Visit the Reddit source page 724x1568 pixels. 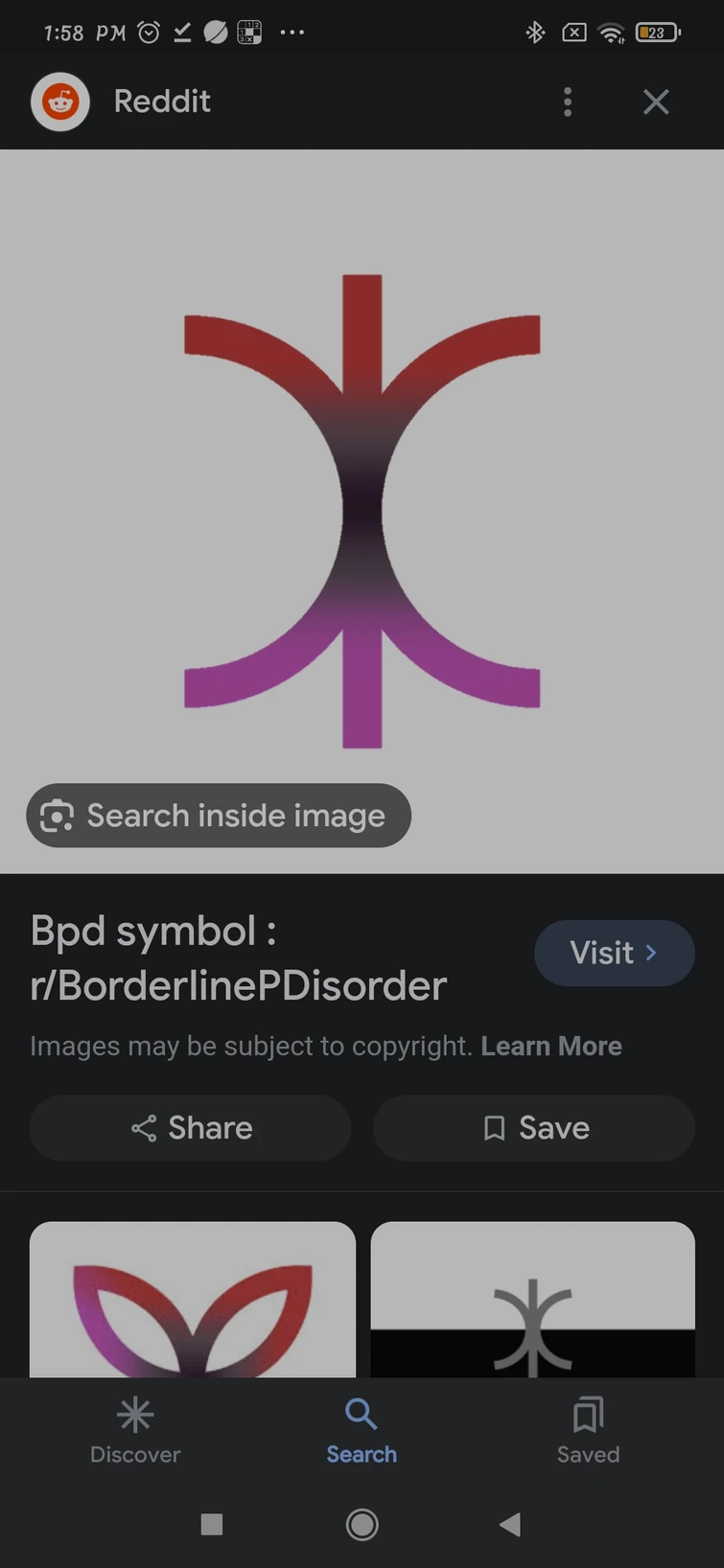(614, 953)
